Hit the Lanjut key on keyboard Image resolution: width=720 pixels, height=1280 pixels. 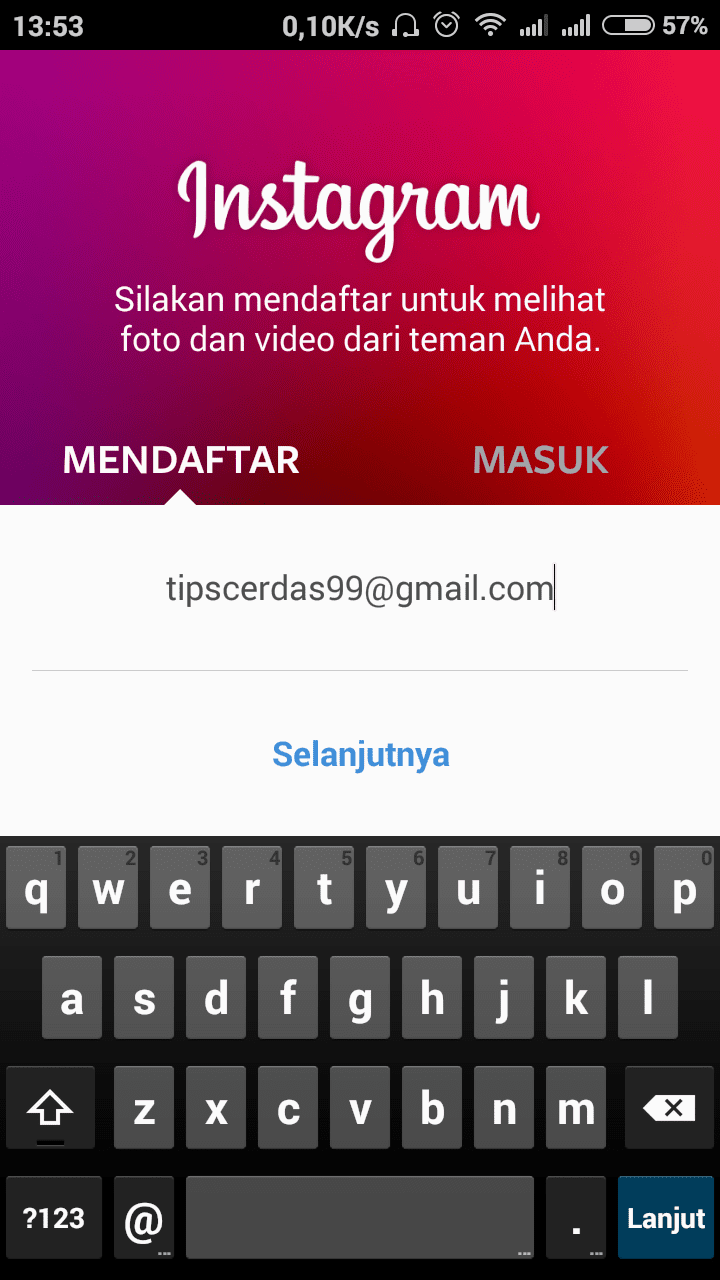pos(666,1217)
